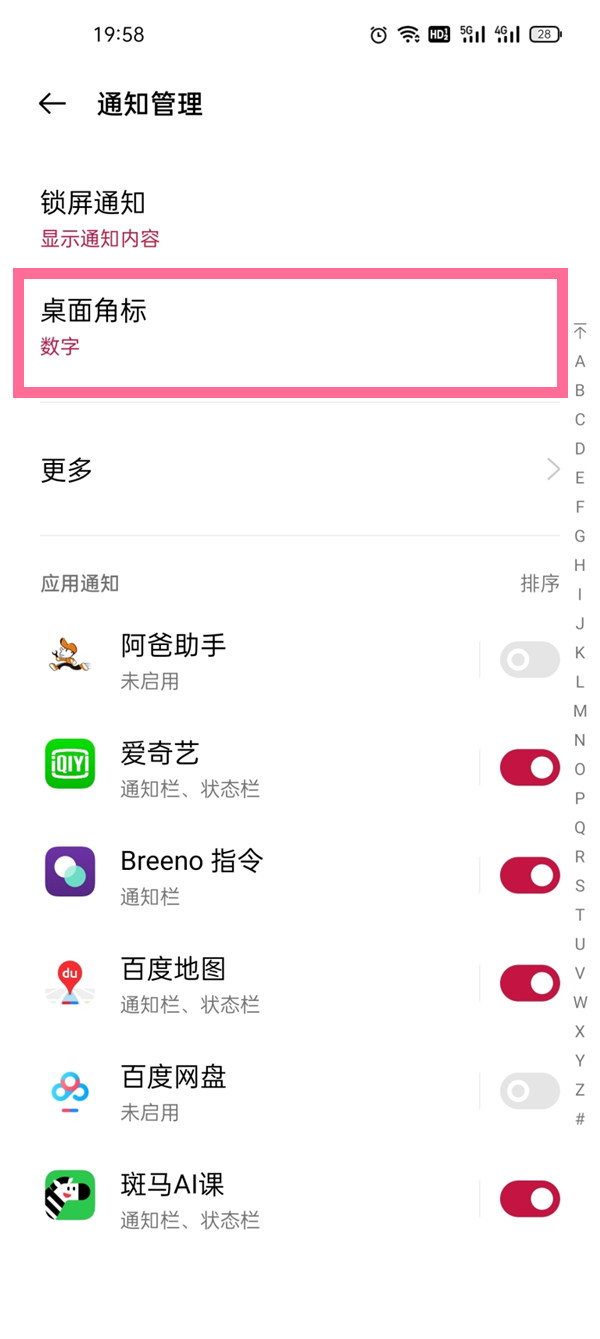Toggle off 百度地图 notifications
600x1339 pixels.
coord(529,984)
